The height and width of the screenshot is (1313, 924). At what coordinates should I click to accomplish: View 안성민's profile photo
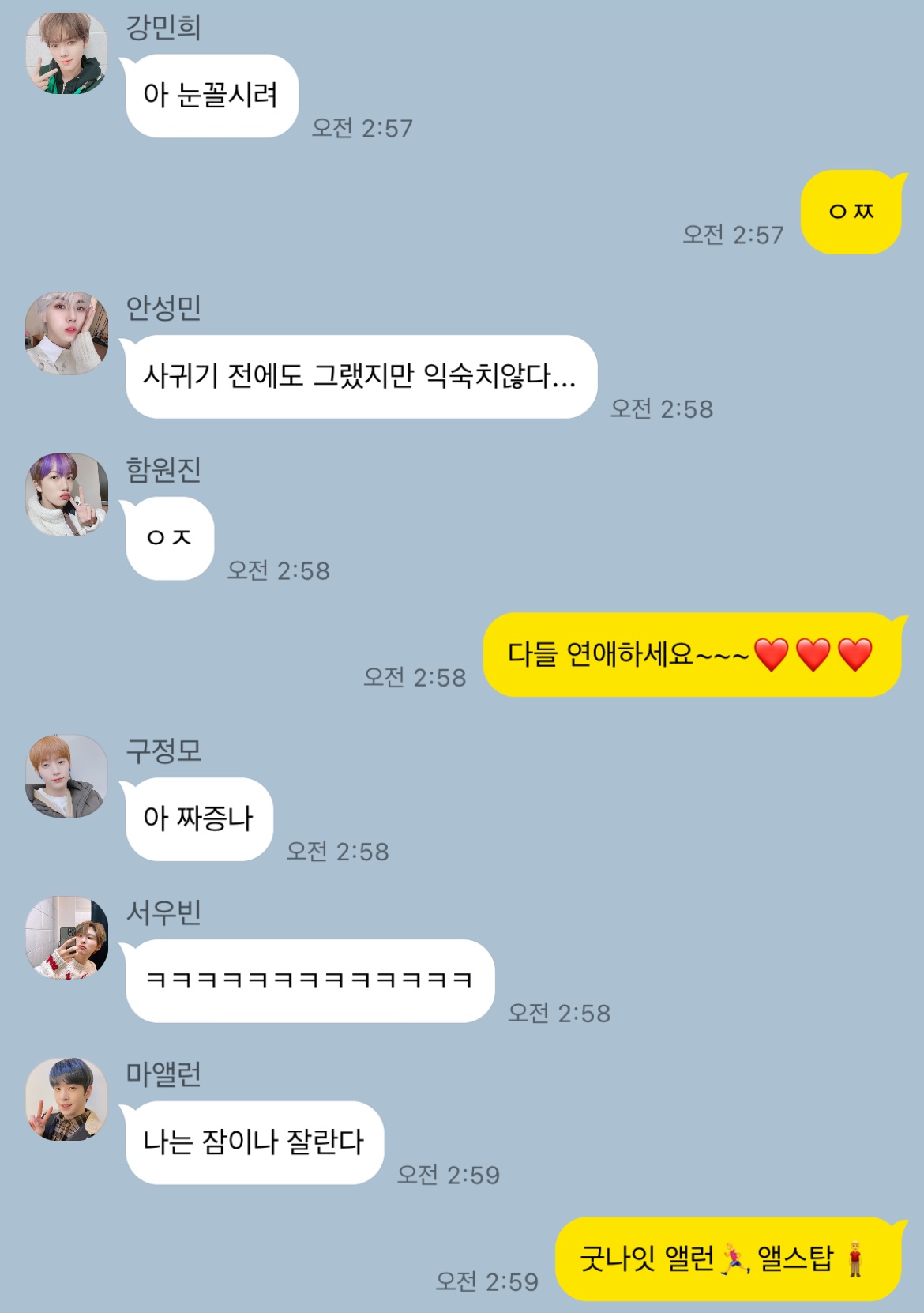coord(66,333)
